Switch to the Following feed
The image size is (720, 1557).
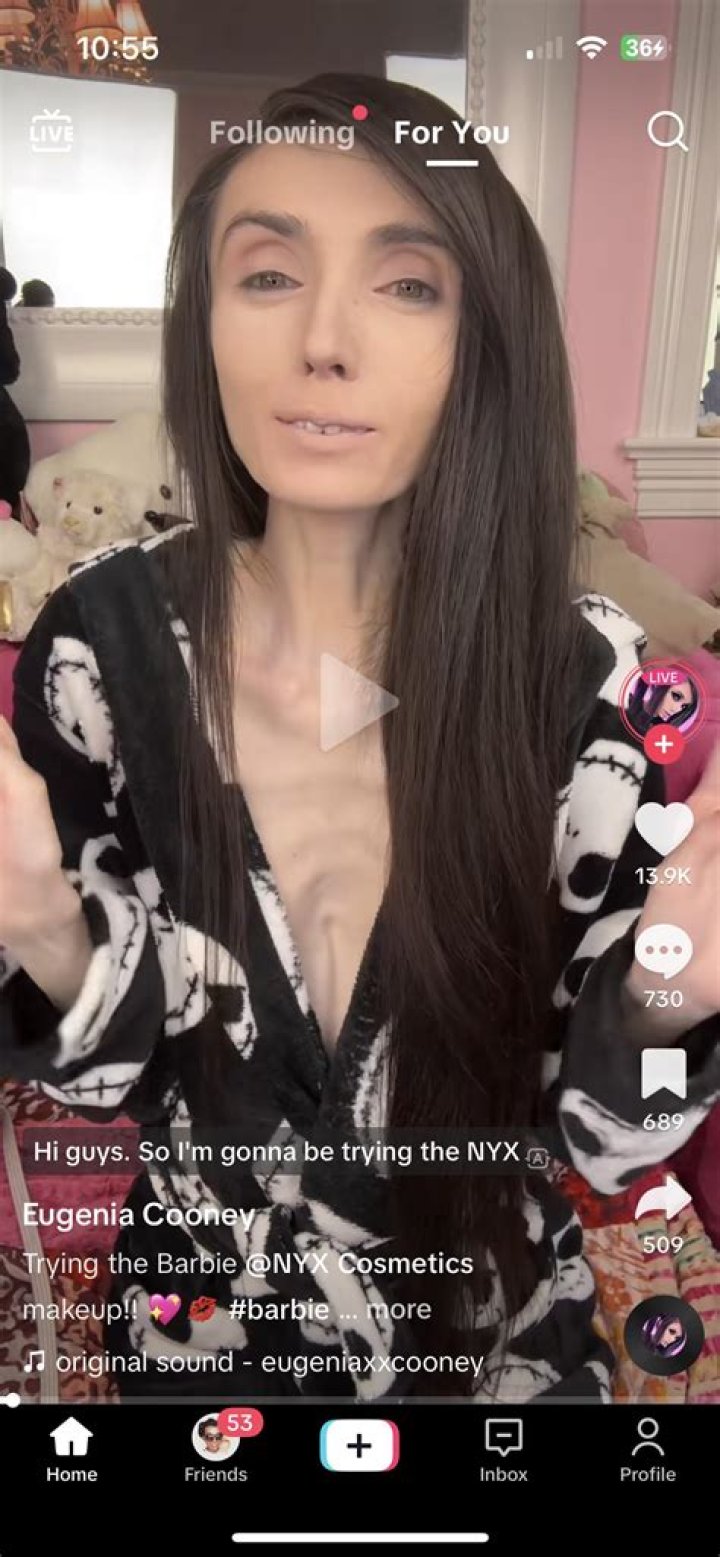click(x=281, y=133)
